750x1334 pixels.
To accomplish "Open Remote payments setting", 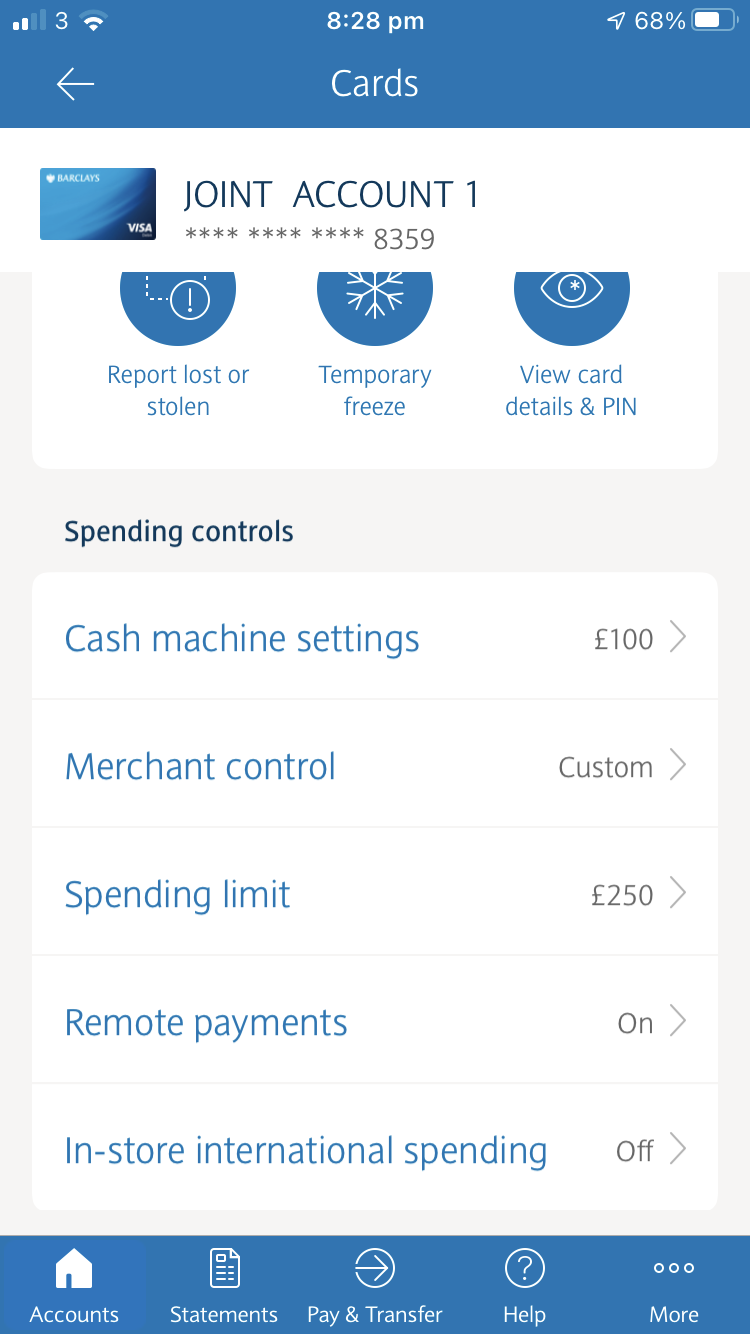I will [x=375, y=1022].
